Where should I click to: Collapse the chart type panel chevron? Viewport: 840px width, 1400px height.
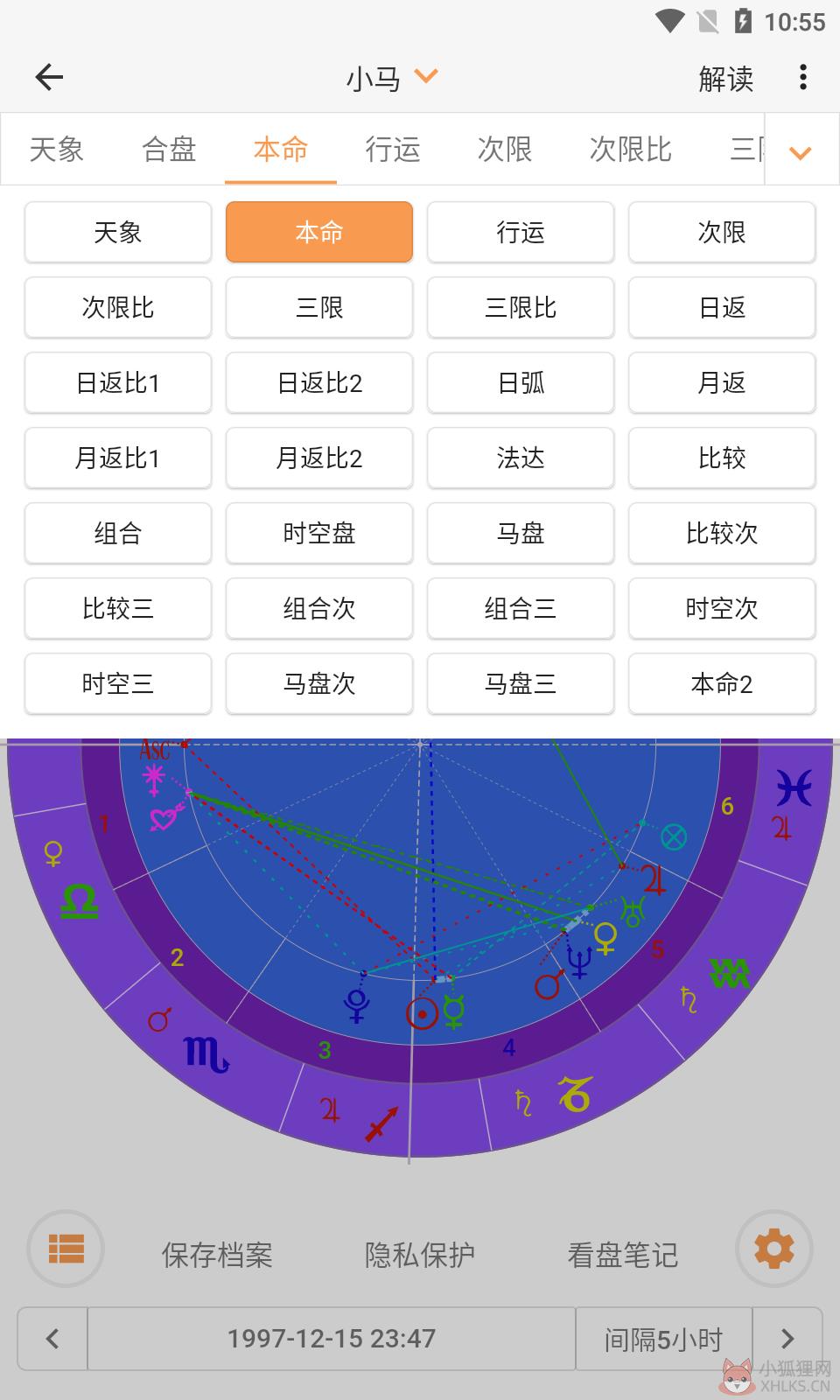point(801,152)
